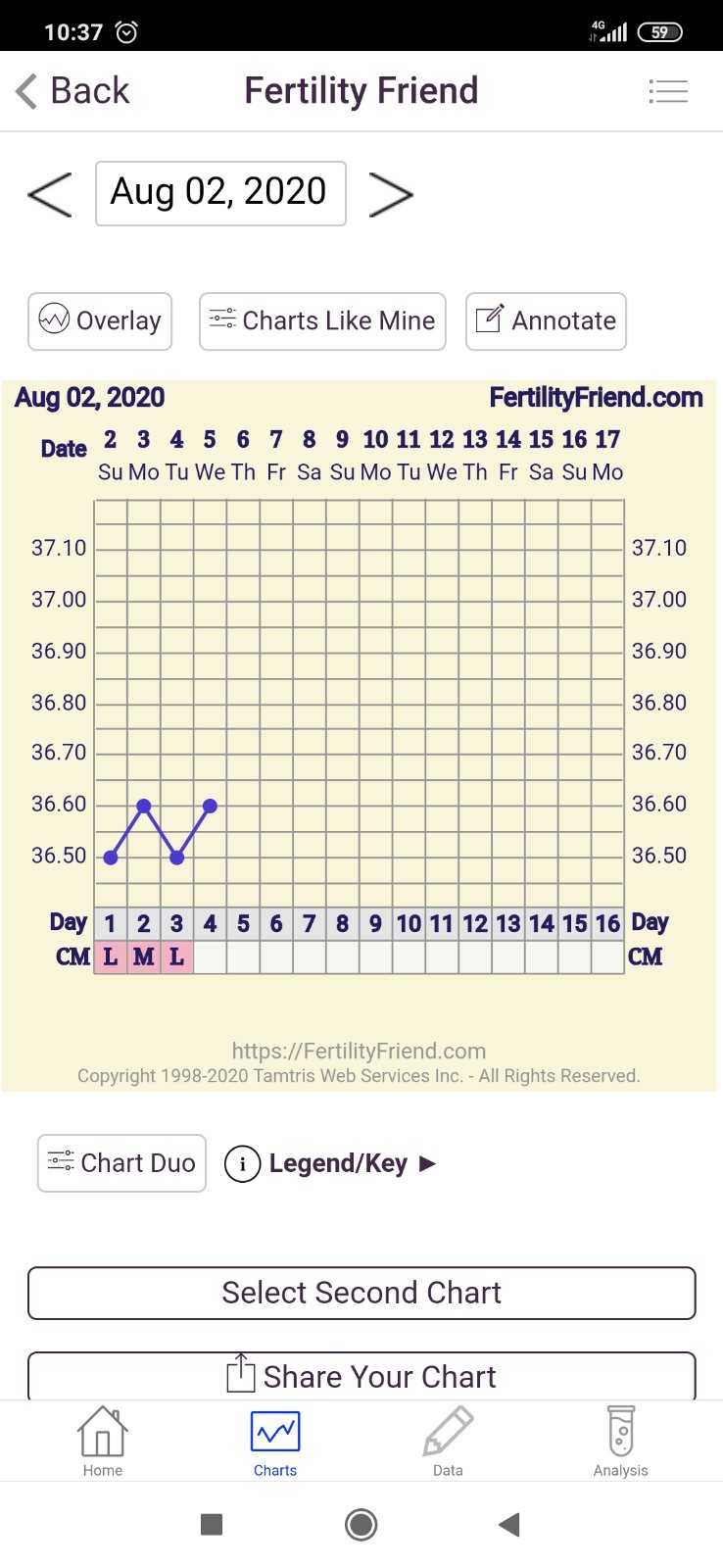Switch to the Analysis tab
The height and width of the screenshot is (1568, 723).
[620, 1442]
